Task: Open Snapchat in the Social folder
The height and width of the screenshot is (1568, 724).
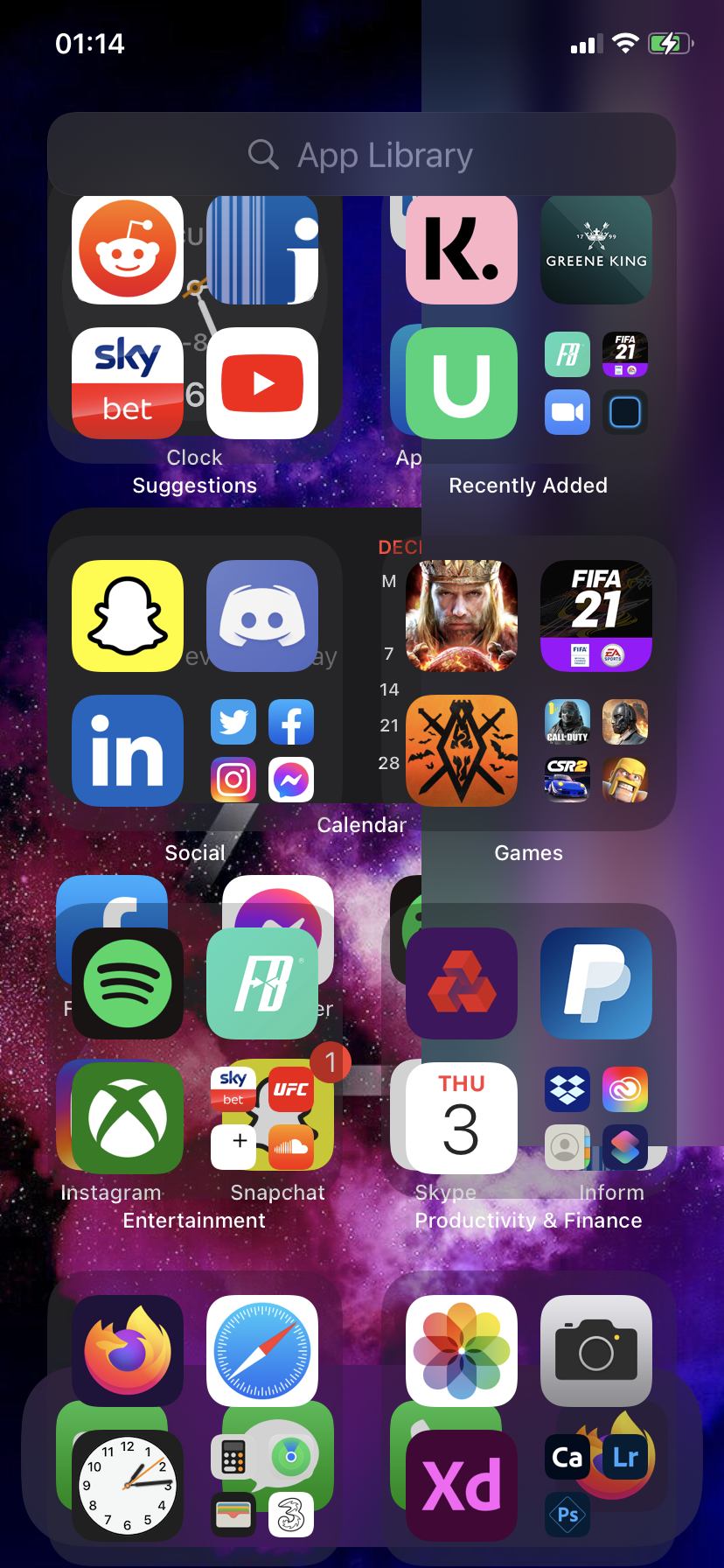Action: click(x=128, y=616)
